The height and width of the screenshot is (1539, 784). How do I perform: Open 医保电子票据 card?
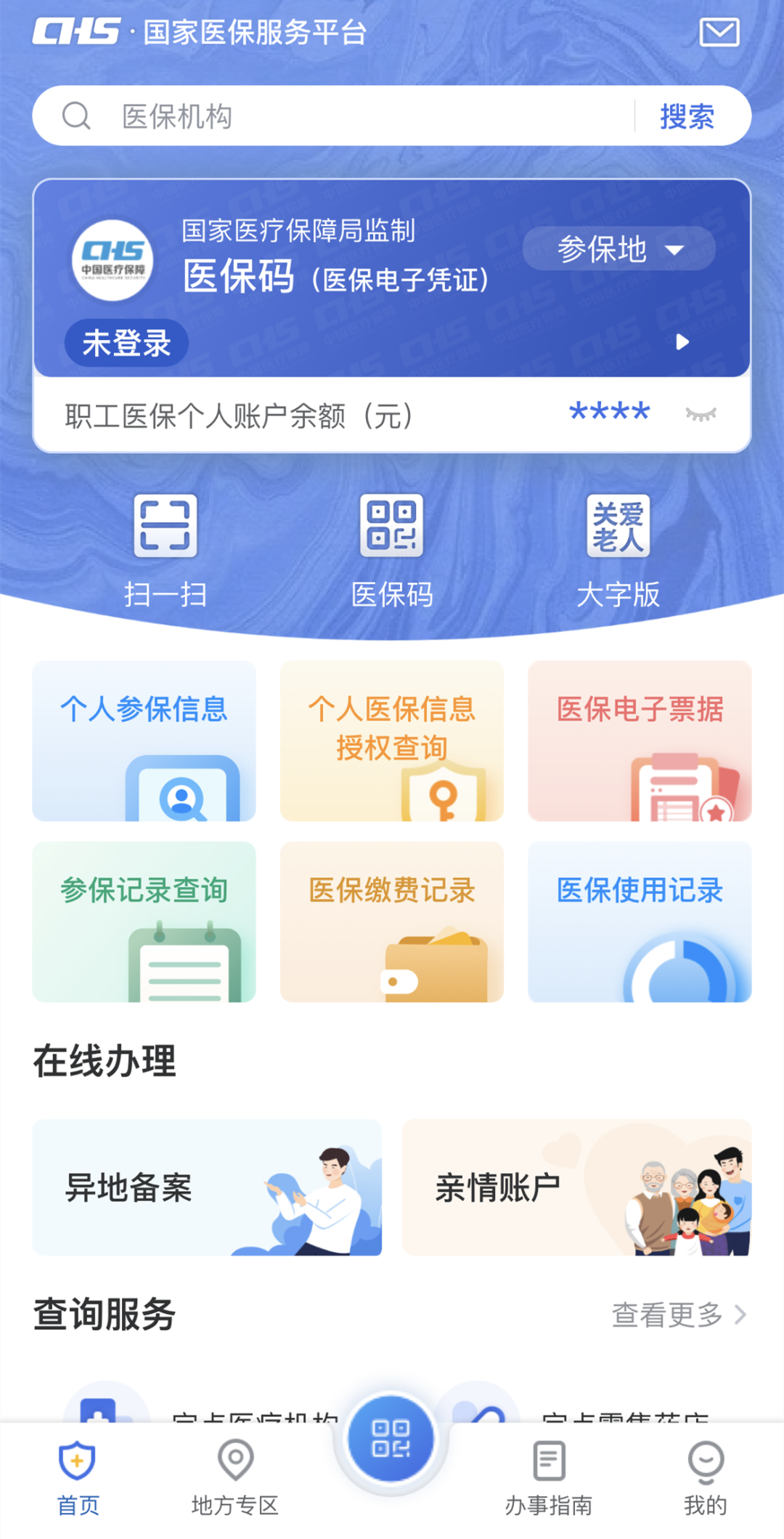(640, 740)
